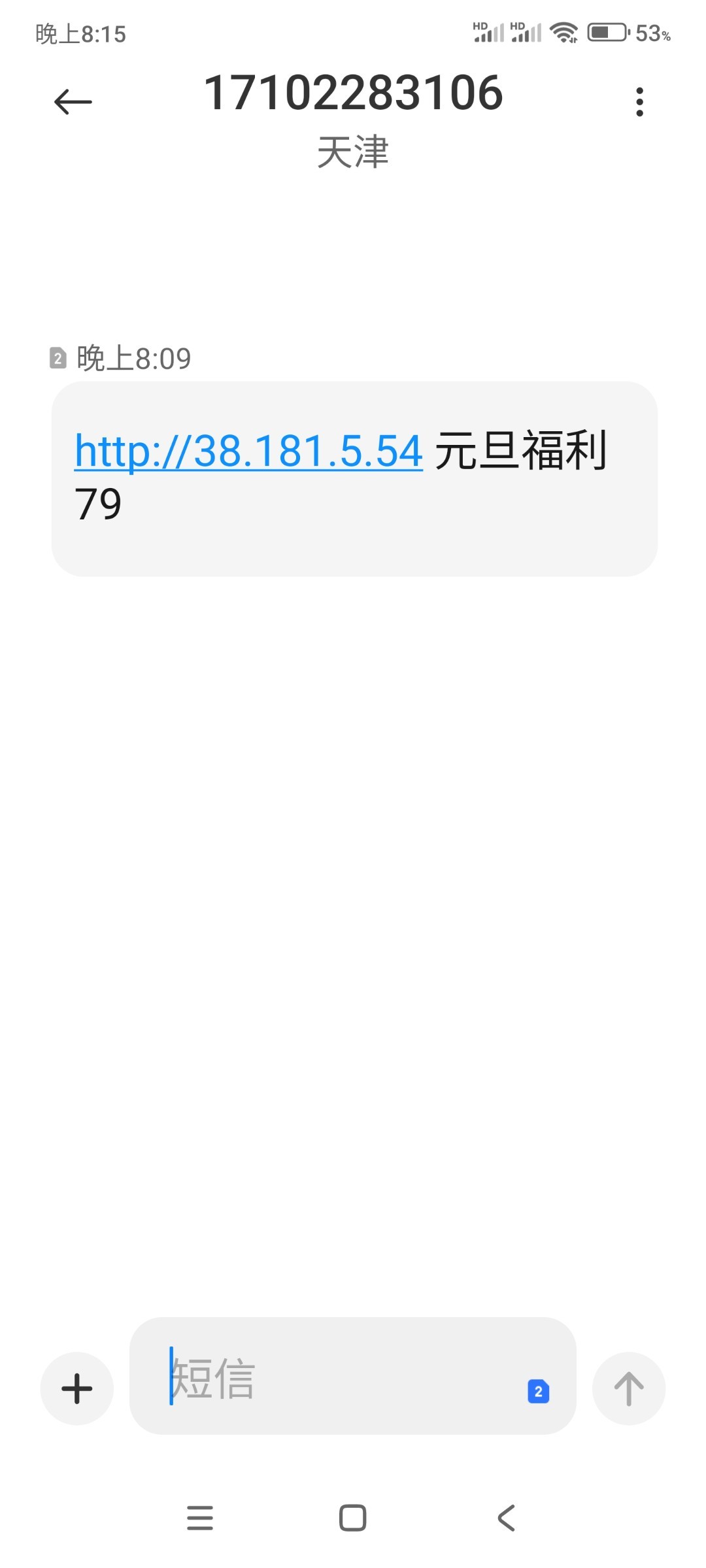Switch the SIM card 2 selector
This screenshot has height=1568, width=706.
[538, 1391]
